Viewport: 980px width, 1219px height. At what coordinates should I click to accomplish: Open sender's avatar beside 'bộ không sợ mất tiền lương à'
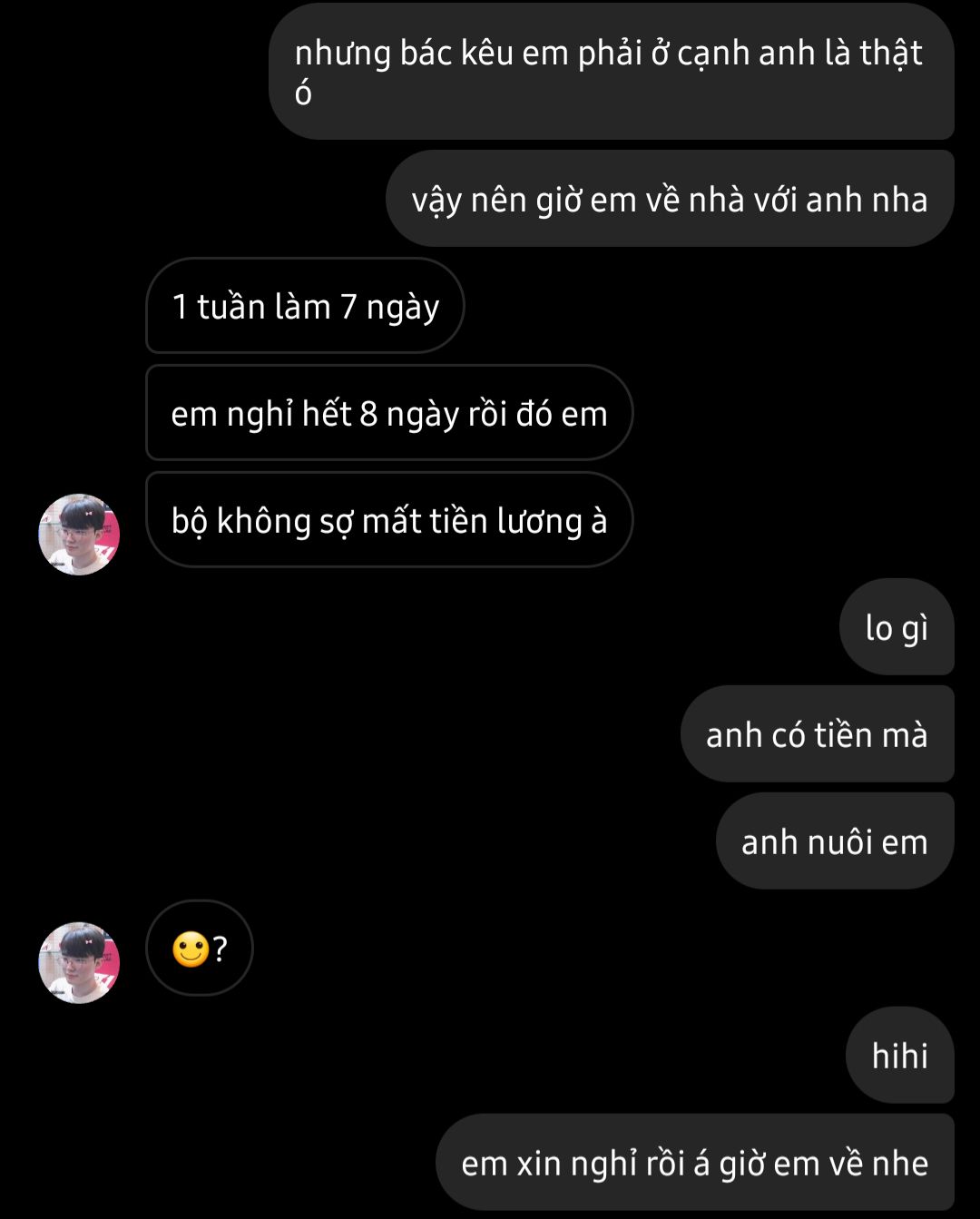click(x=79, y=535)
